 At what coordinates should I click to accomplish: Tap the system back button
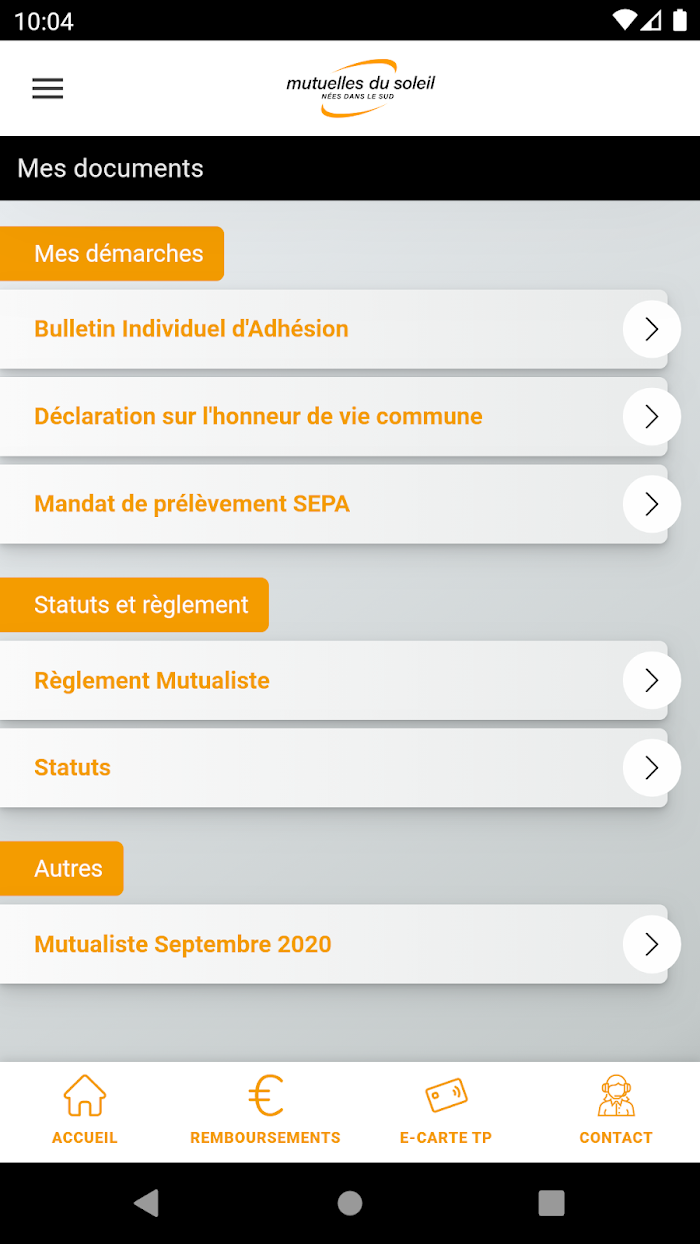(147, 1203)
